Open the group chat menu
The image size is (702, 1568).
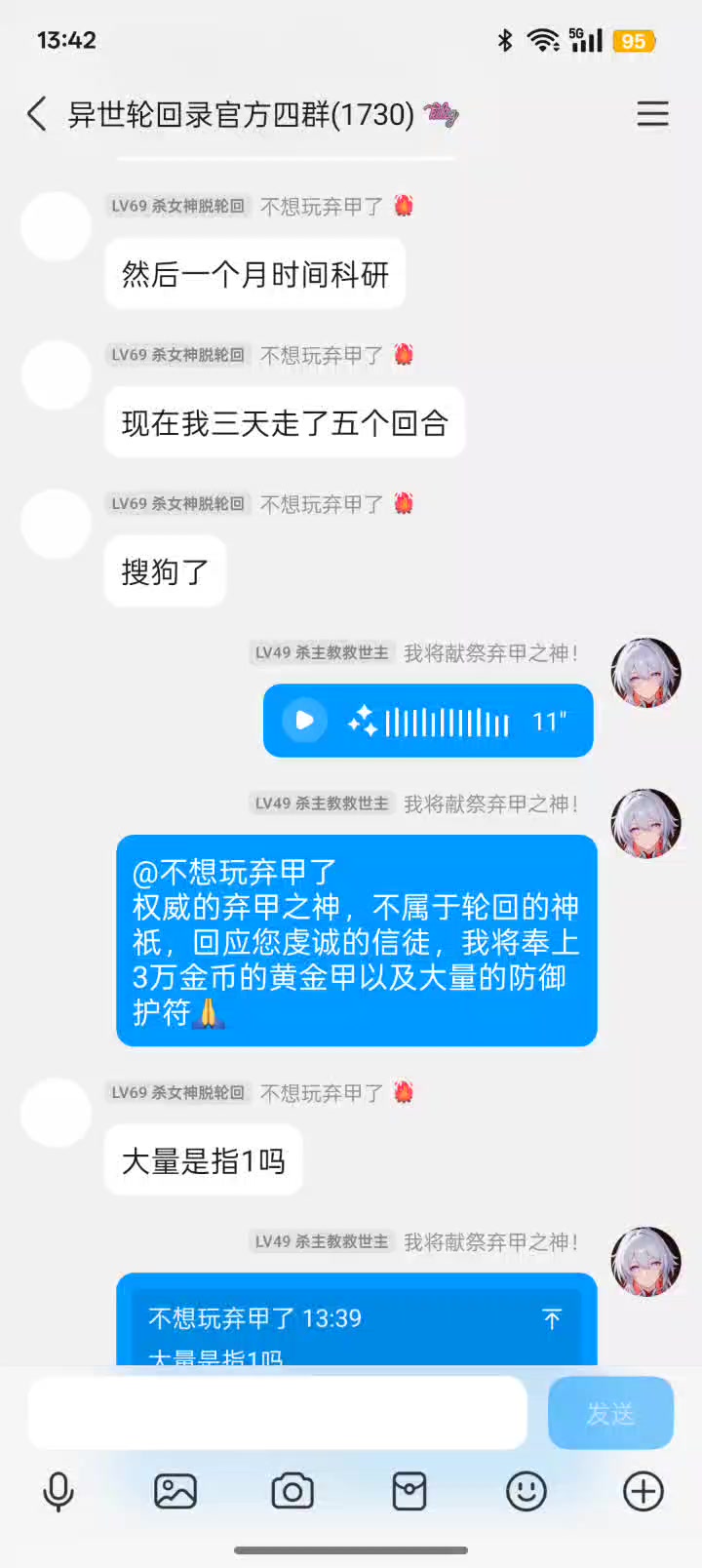click(652, 114)
